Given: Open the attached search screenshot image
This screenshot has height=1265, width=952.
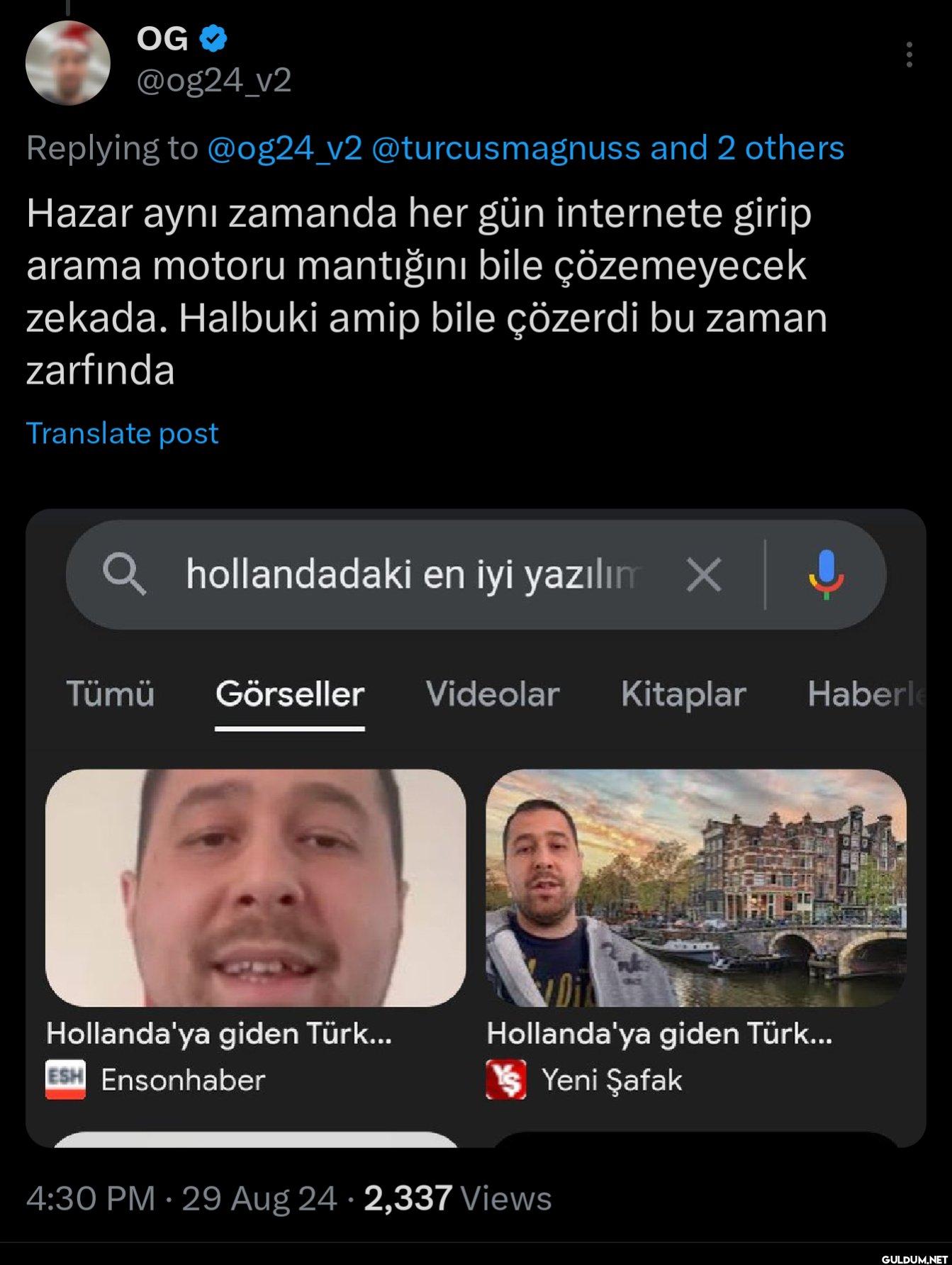Looking at the screenshot, I should [476, 827].
